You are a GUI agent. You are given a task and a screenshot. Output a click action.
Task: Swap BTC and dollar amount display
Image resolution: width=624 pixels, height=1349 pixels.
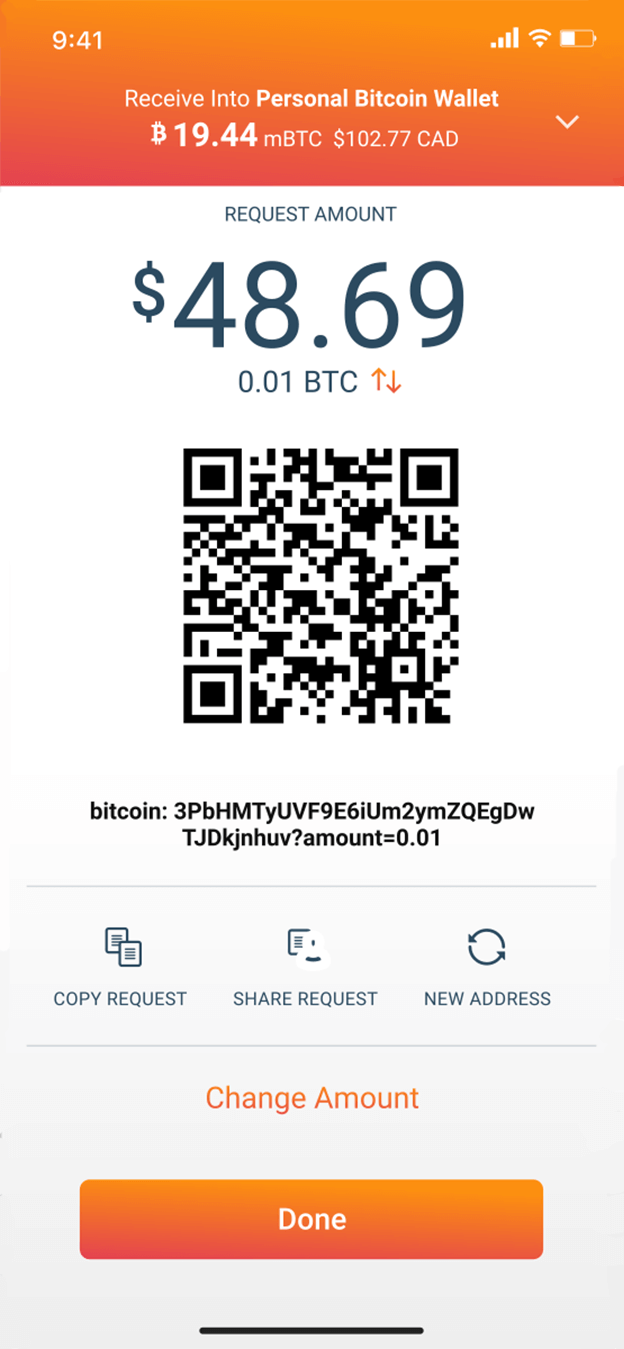point(386,381)
